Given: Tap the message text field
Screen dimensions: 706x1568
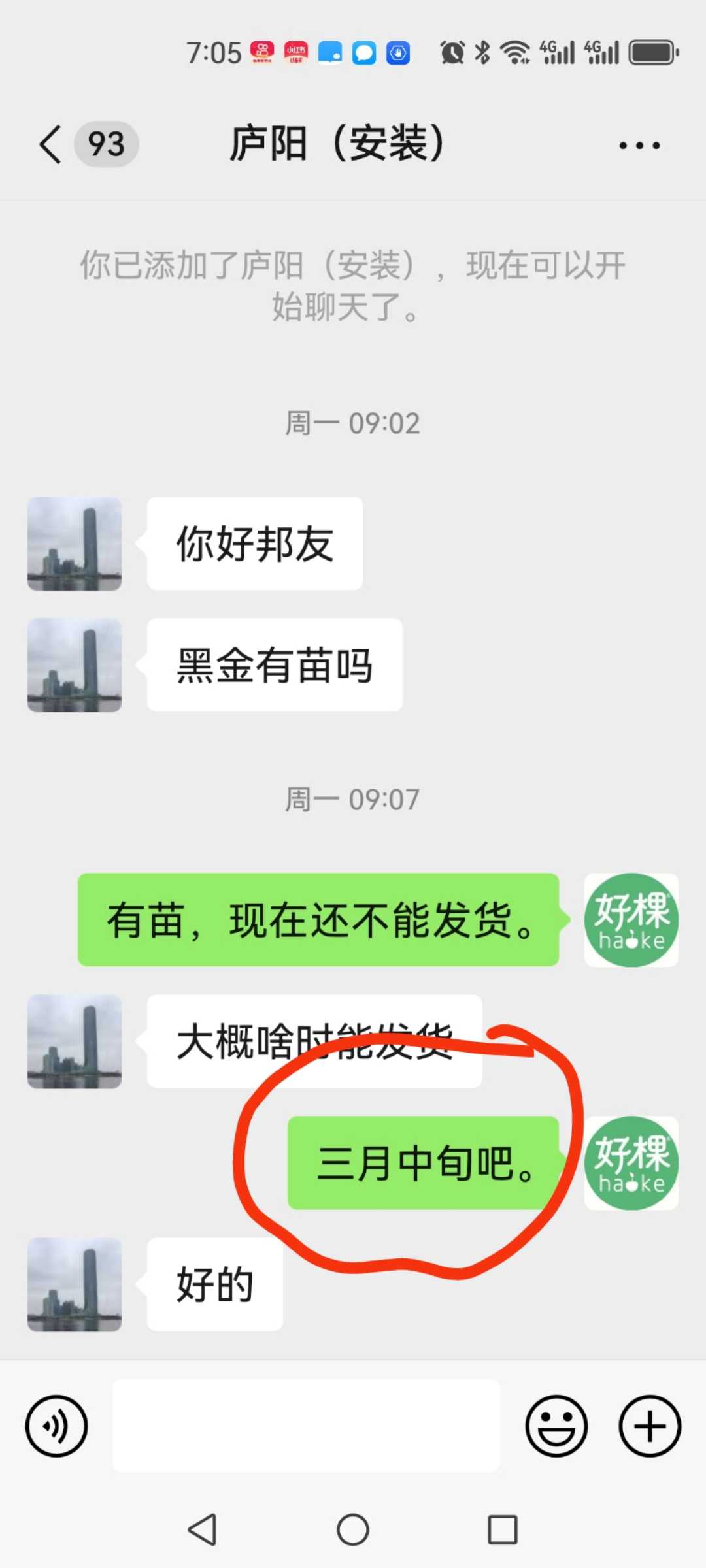Looking at the screenshot, I should click(x=306, y=1426).
